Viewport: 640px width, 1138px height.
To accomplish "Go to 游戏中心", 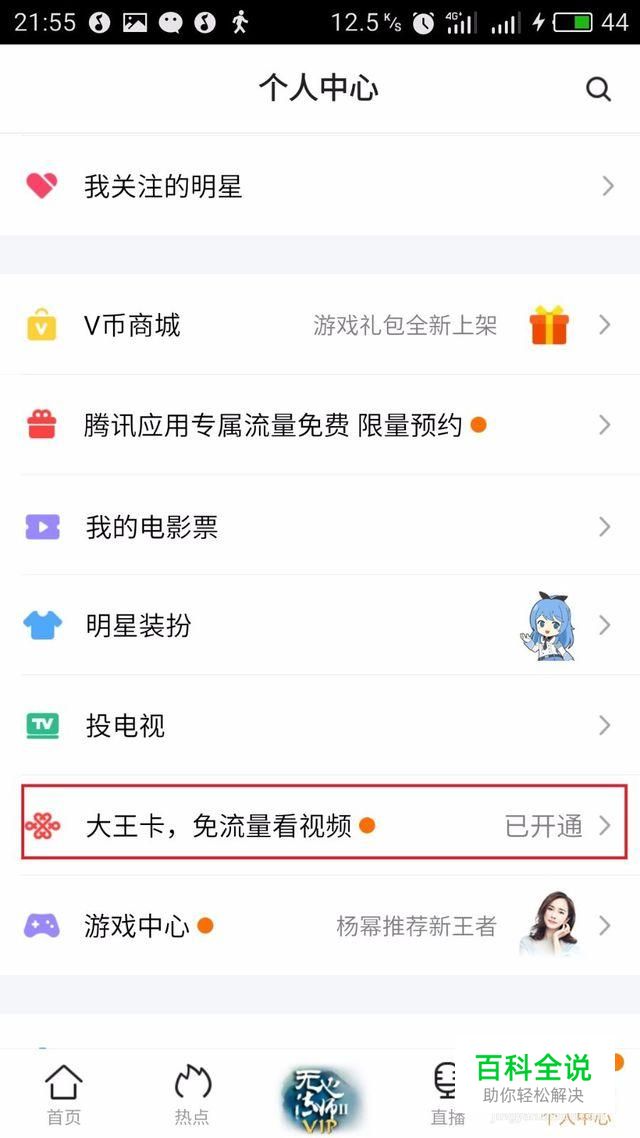I will click(320, 926).
